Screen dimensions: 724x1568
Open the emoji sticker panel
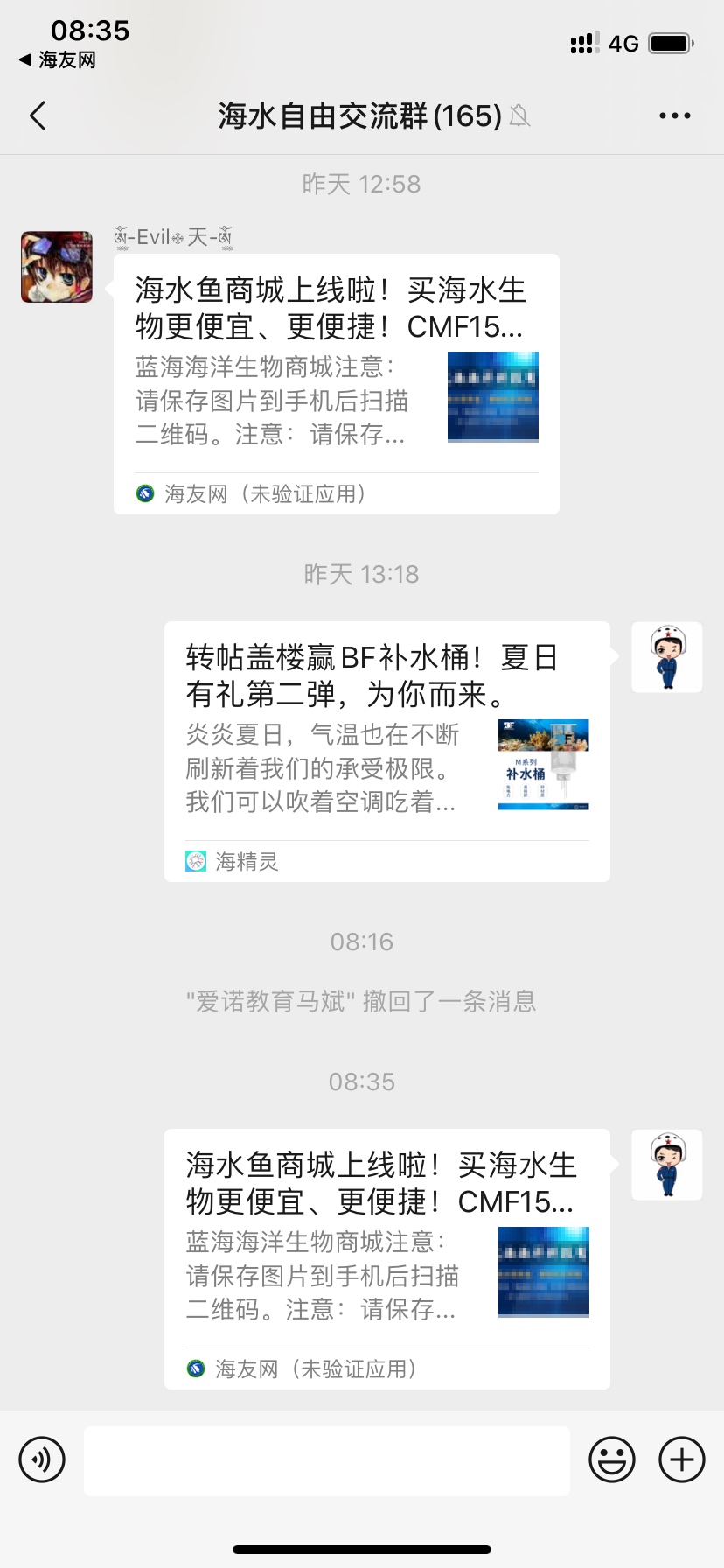pyautogui.click(x=611, y=1459)
